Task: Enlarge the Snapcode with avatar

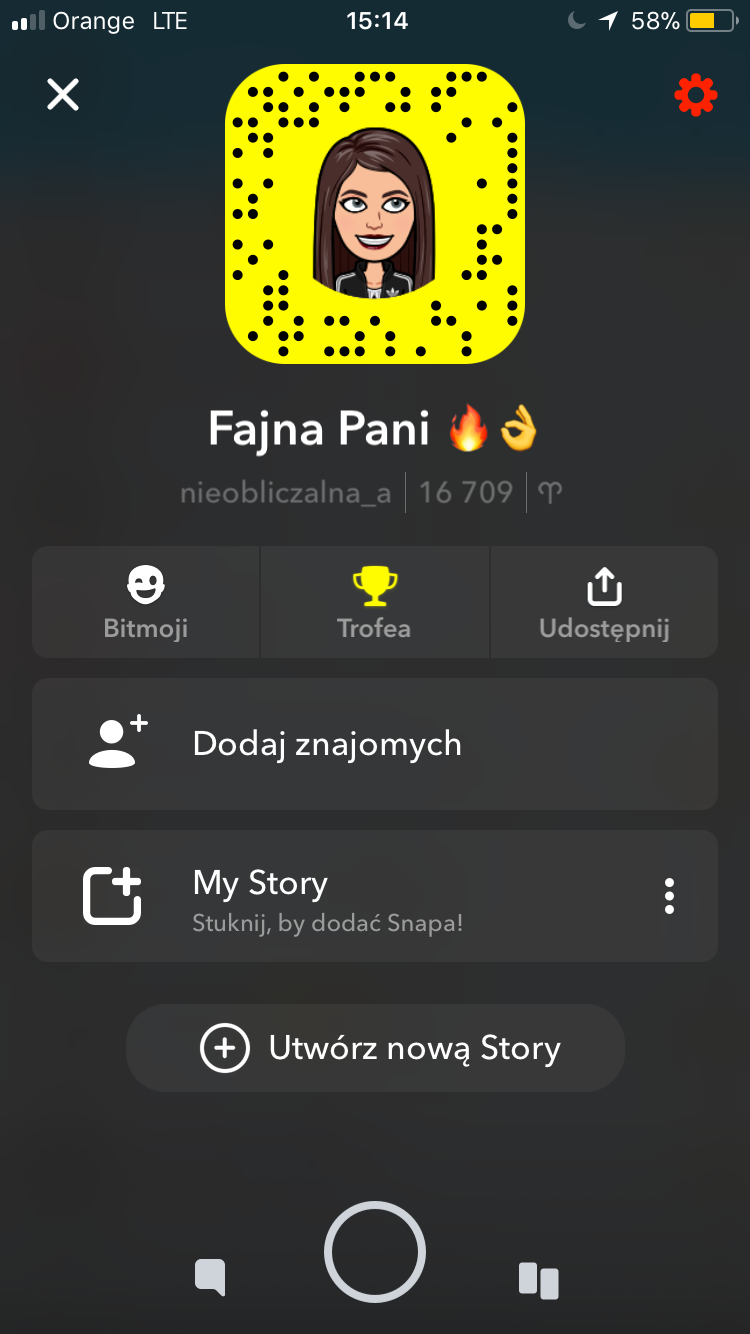Action: (375, 214)
